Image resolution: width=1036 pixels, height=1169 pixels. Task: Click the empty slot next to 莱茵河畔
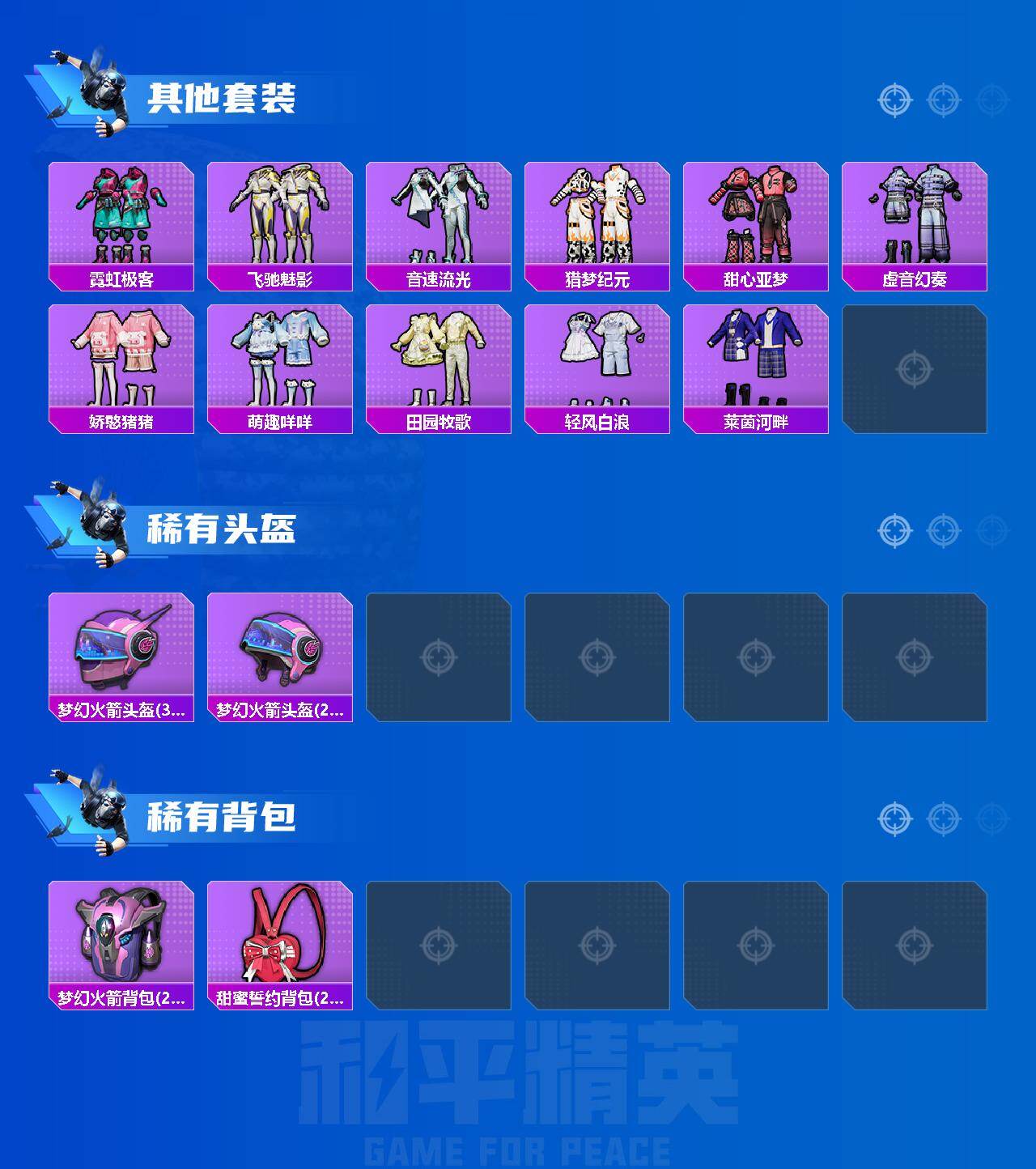916,369
